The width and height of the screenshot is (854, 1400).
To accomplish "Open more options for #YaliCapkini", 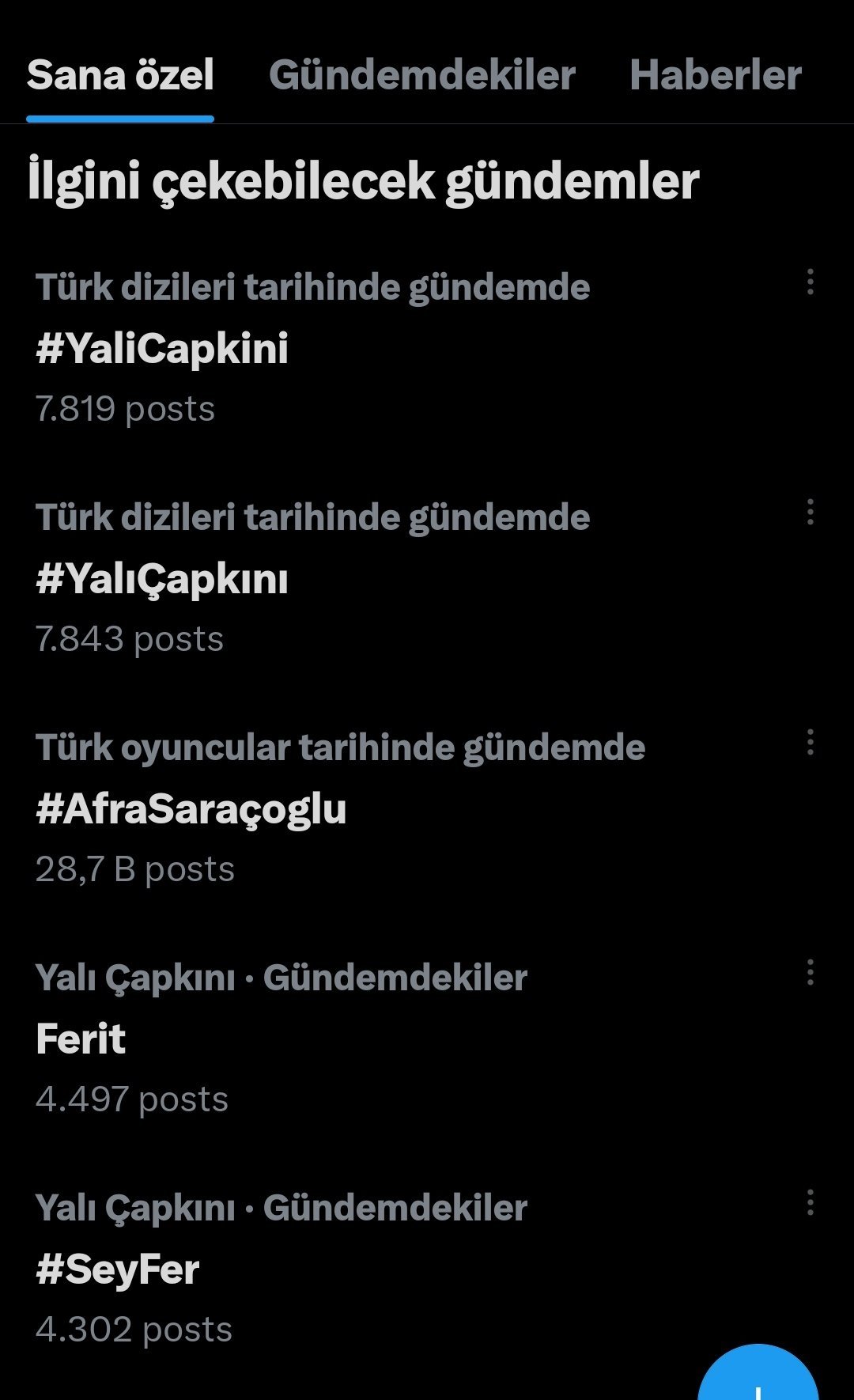I will (x=810, y=282).
